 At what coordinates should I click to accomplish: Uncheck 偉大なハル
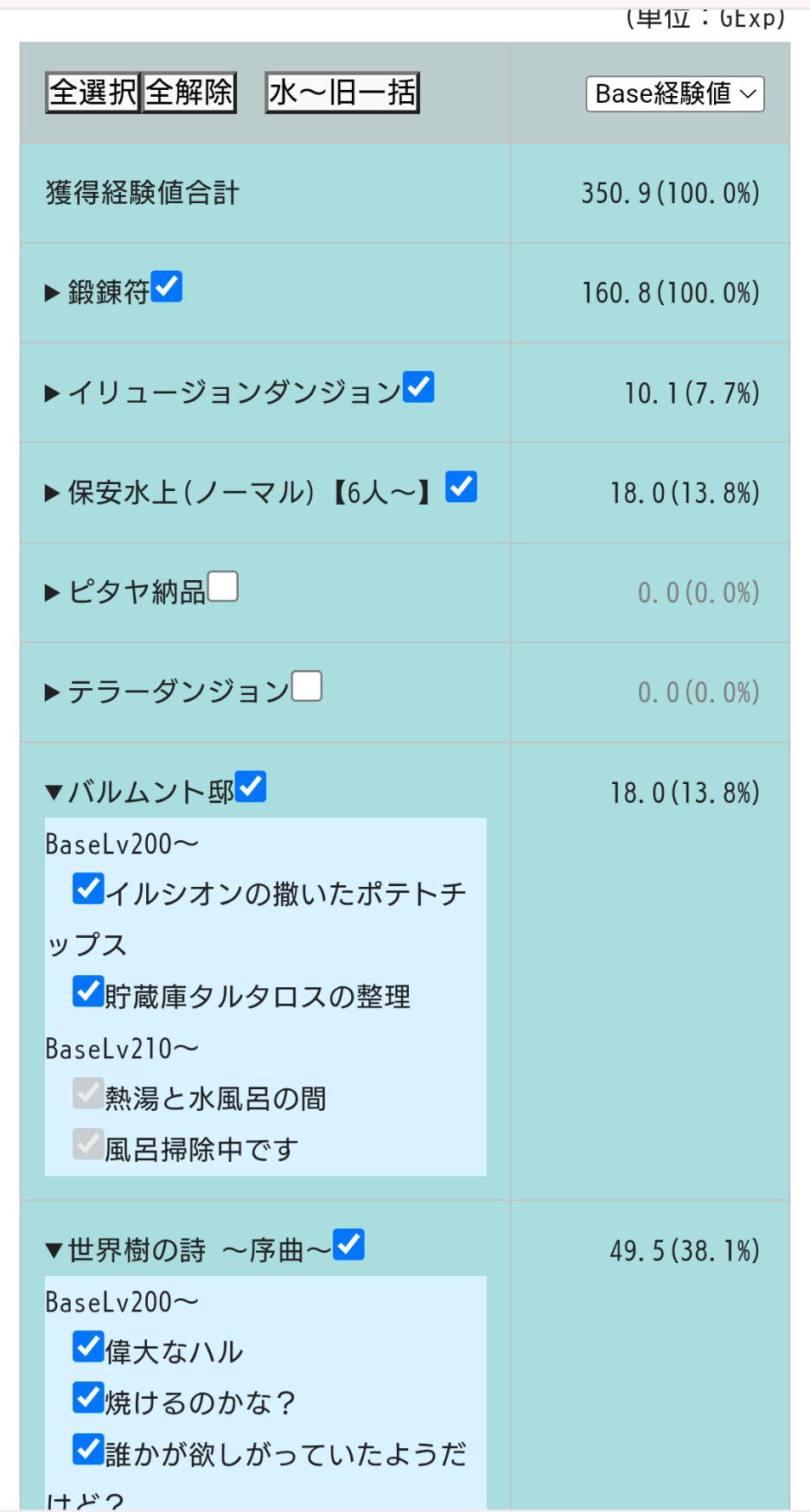coord(89,1347)
